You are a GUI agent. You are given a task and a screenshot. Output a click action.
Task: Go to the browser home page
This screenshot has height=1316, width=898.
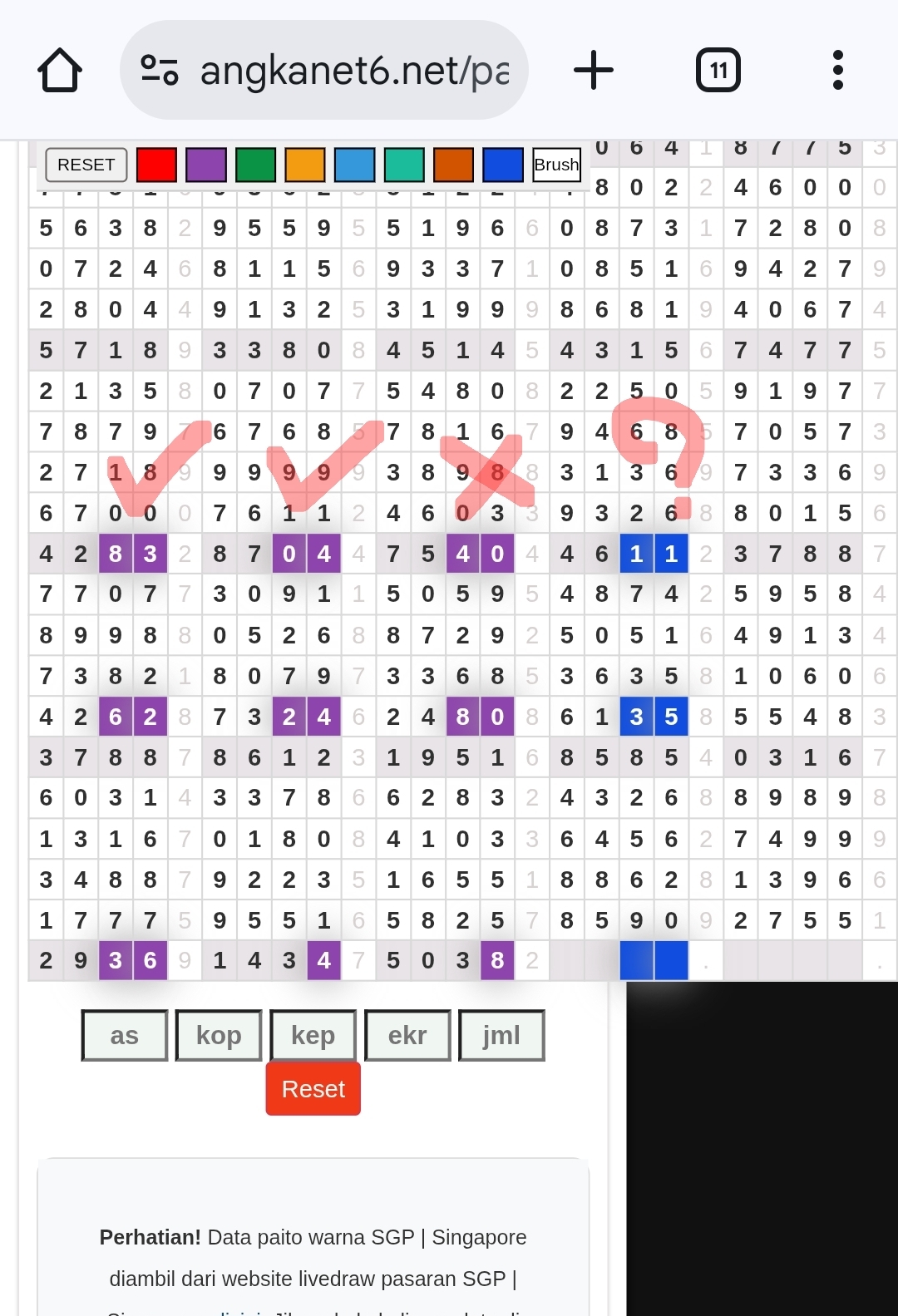point(60,71)
